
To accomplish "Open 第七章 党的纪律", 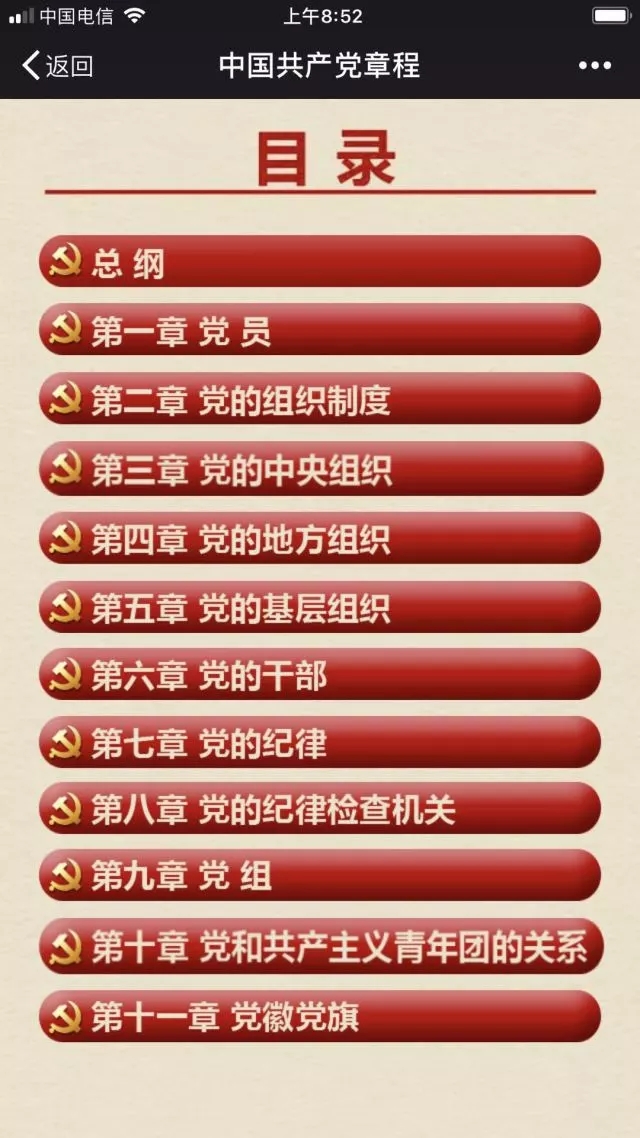I will 320,743.
